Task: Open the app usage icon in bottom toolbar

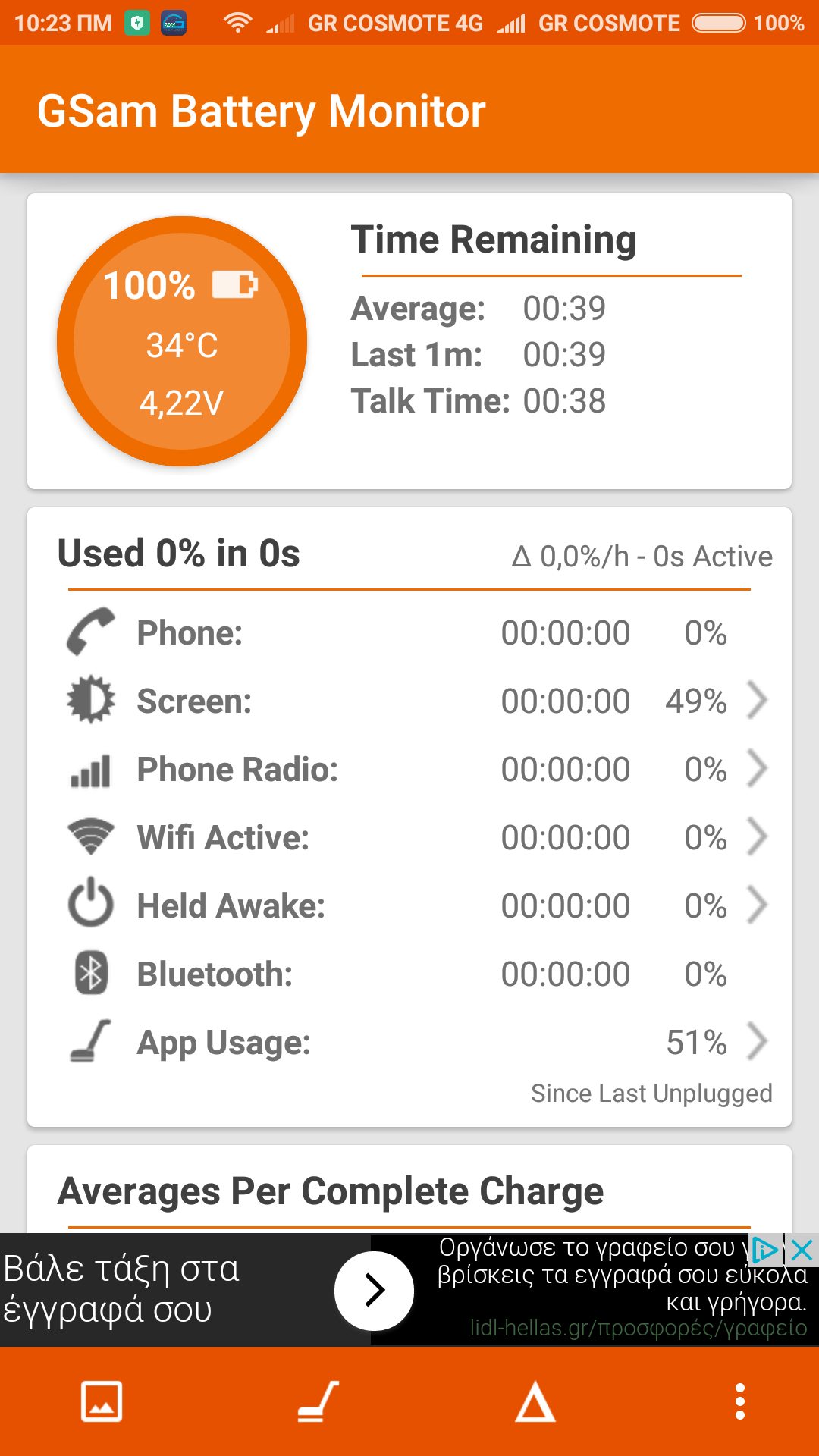Action: tap(318, 1401)
